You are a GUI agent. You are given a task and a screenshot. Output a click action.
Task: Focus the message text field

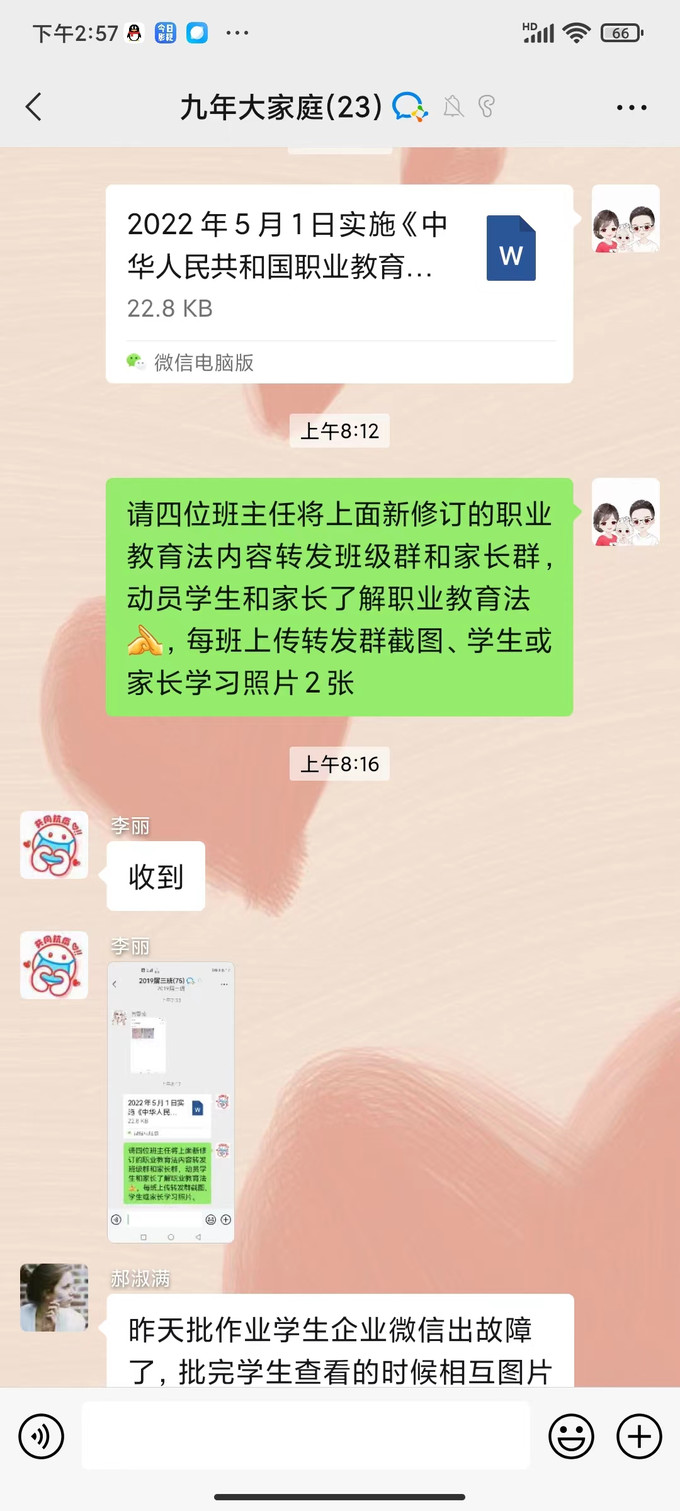pos(305,1436)
